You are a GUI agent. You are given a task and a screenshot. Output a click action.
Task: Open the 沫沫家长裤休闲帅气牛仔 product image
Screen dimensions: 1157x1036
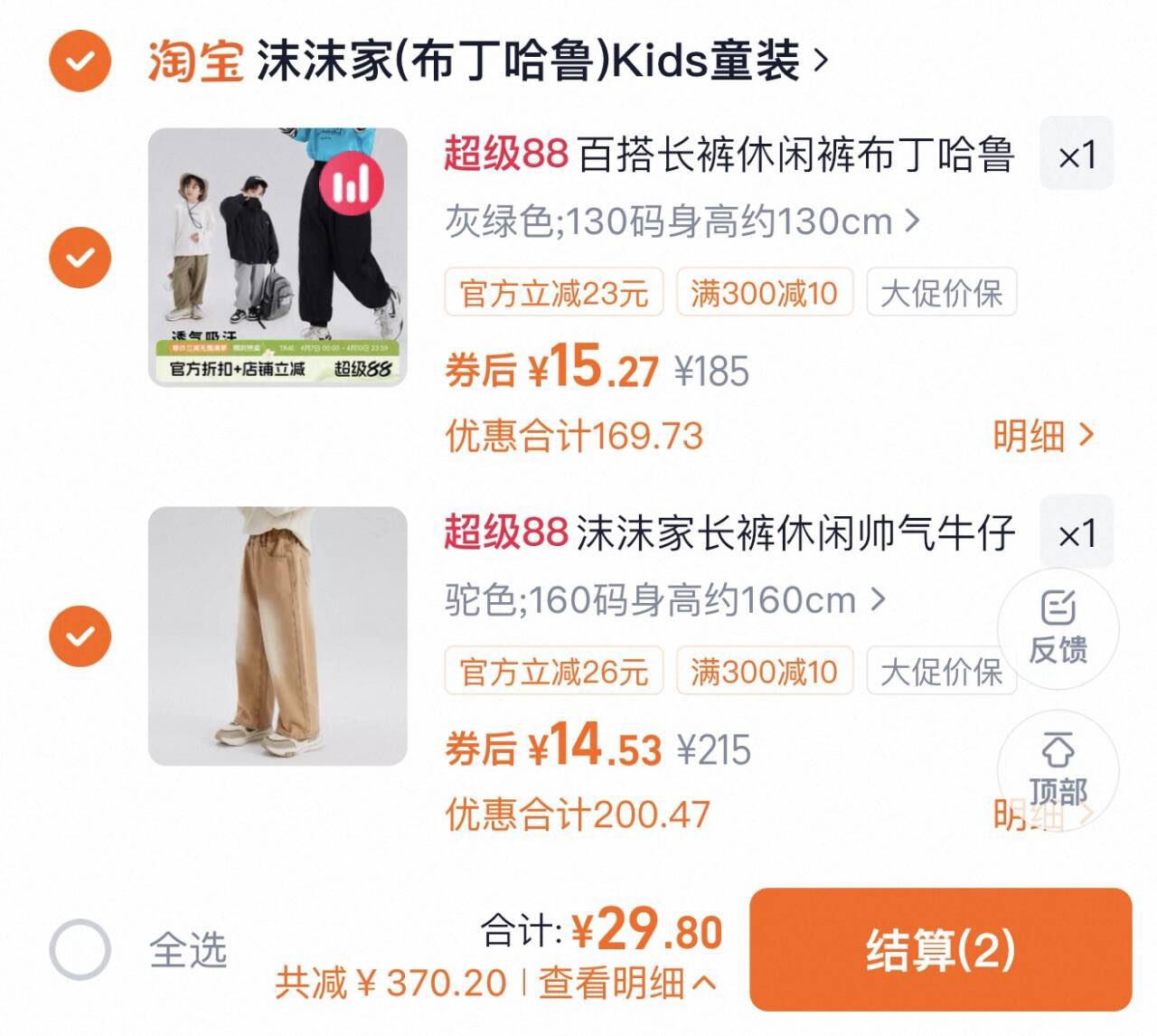pyautogui.click(x=277, y=636)
